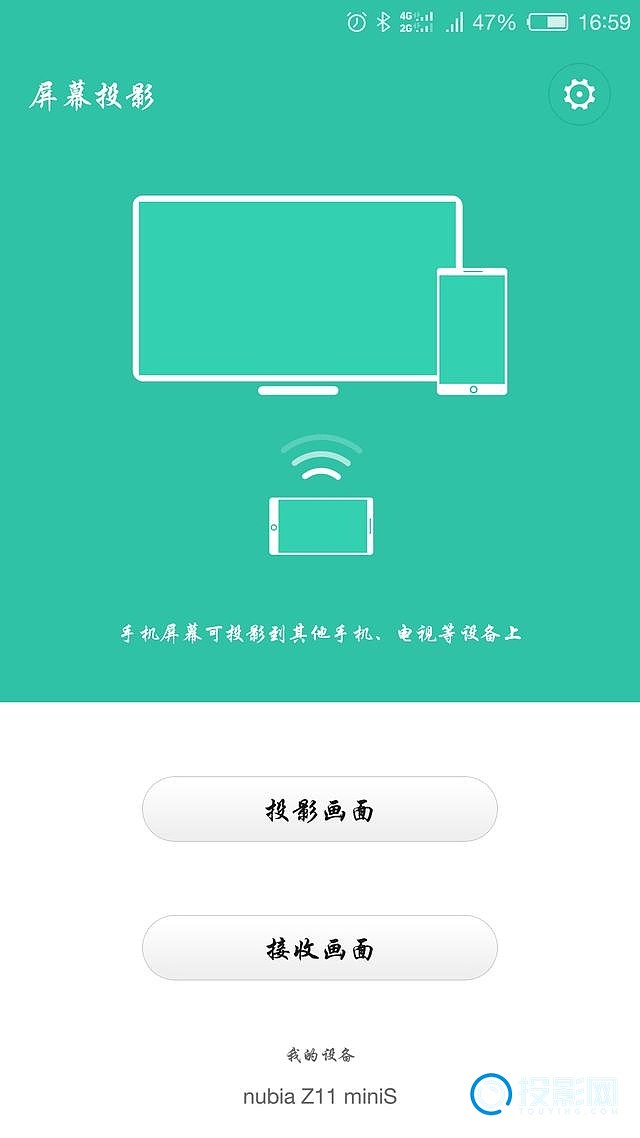Tap the 接收画面 button

(320, 948)
